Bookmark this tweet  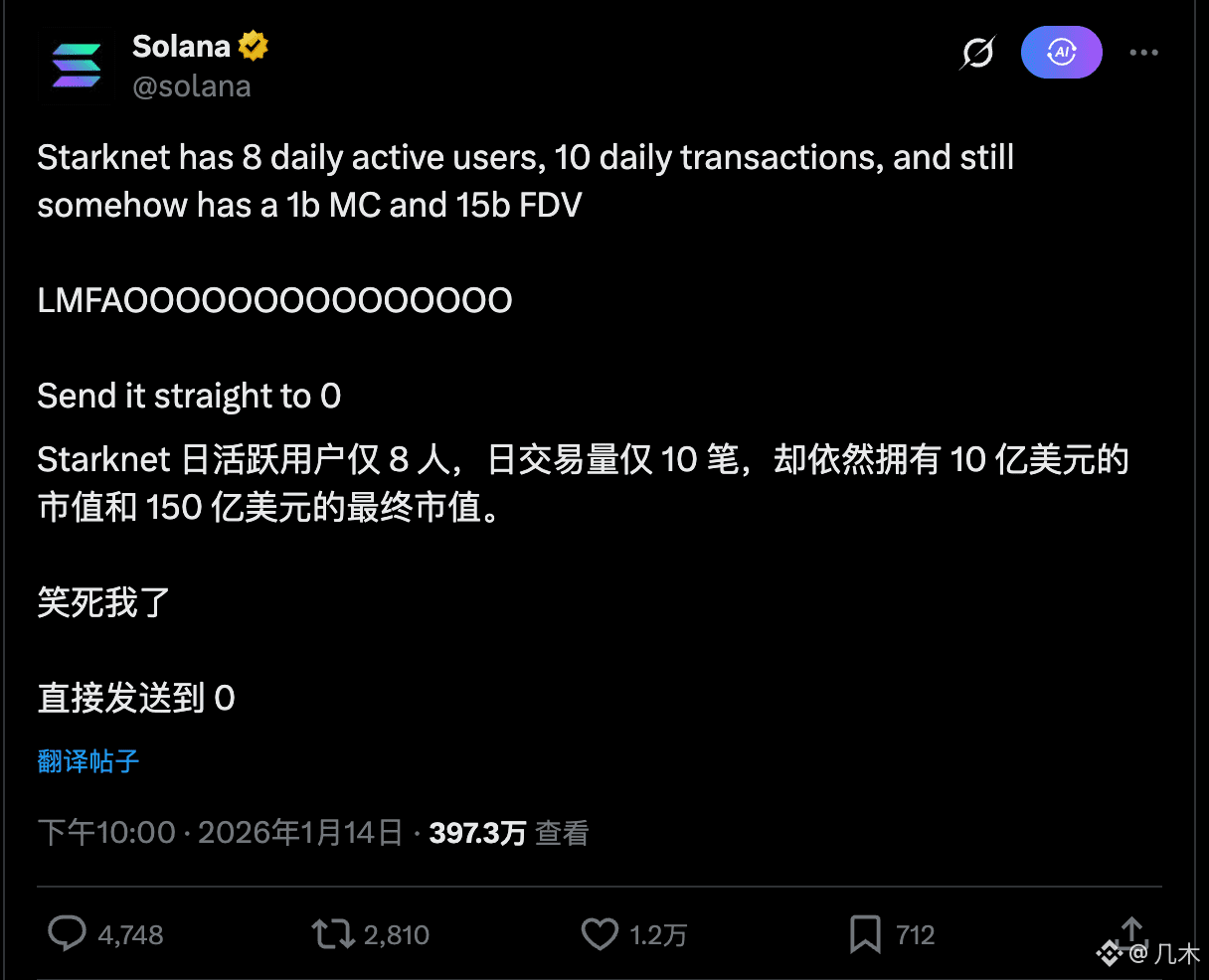pyautogui.click(x=865, y=934)
